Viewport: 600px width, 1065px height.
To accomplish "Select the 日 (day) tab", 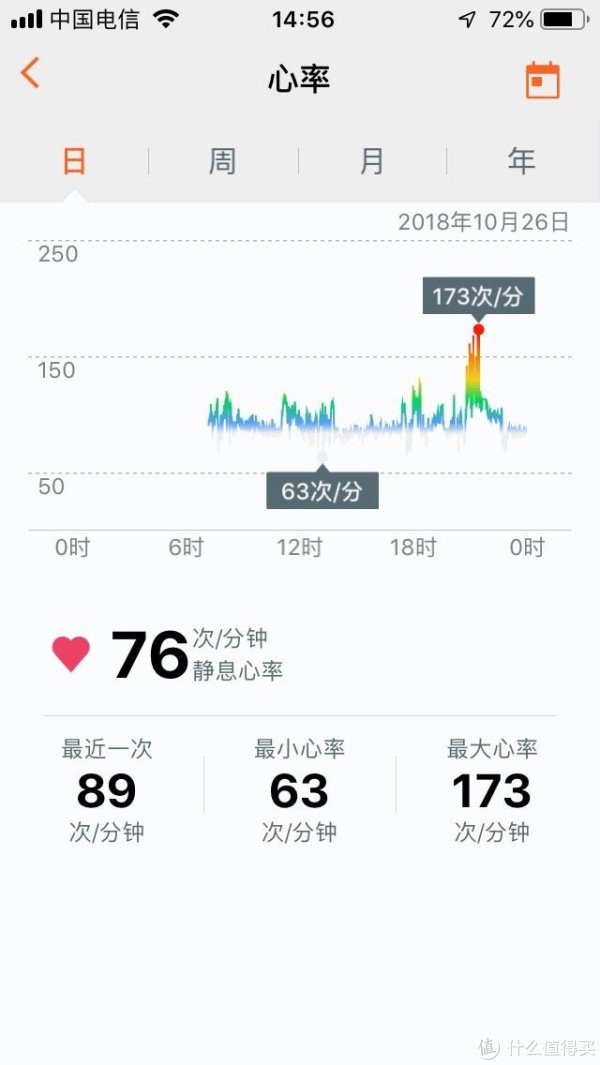I will [x=74, y=161].
